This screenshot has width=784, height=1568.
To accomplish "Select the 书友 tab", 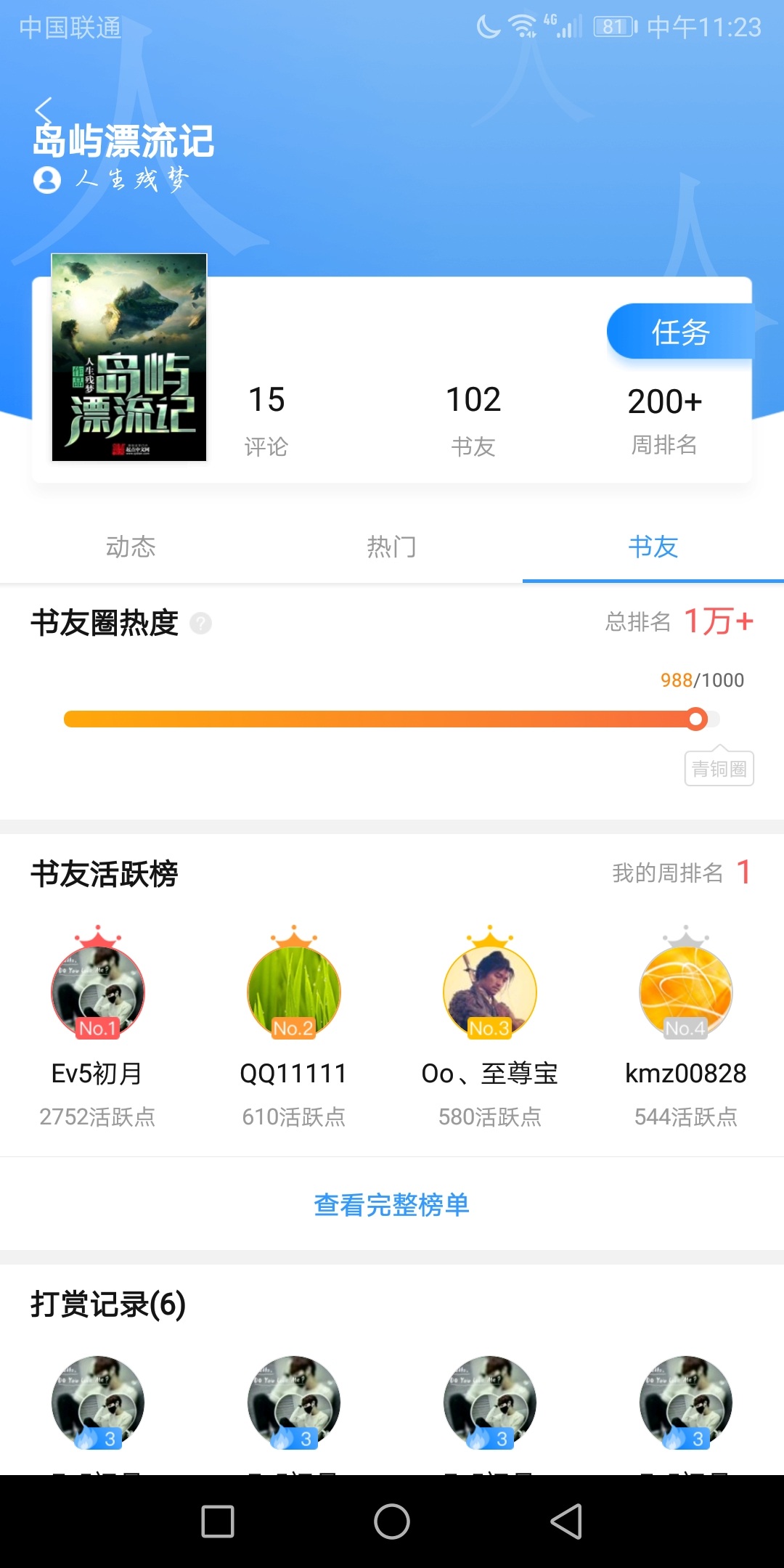I will pyautogui.click(x=653, y=547).
